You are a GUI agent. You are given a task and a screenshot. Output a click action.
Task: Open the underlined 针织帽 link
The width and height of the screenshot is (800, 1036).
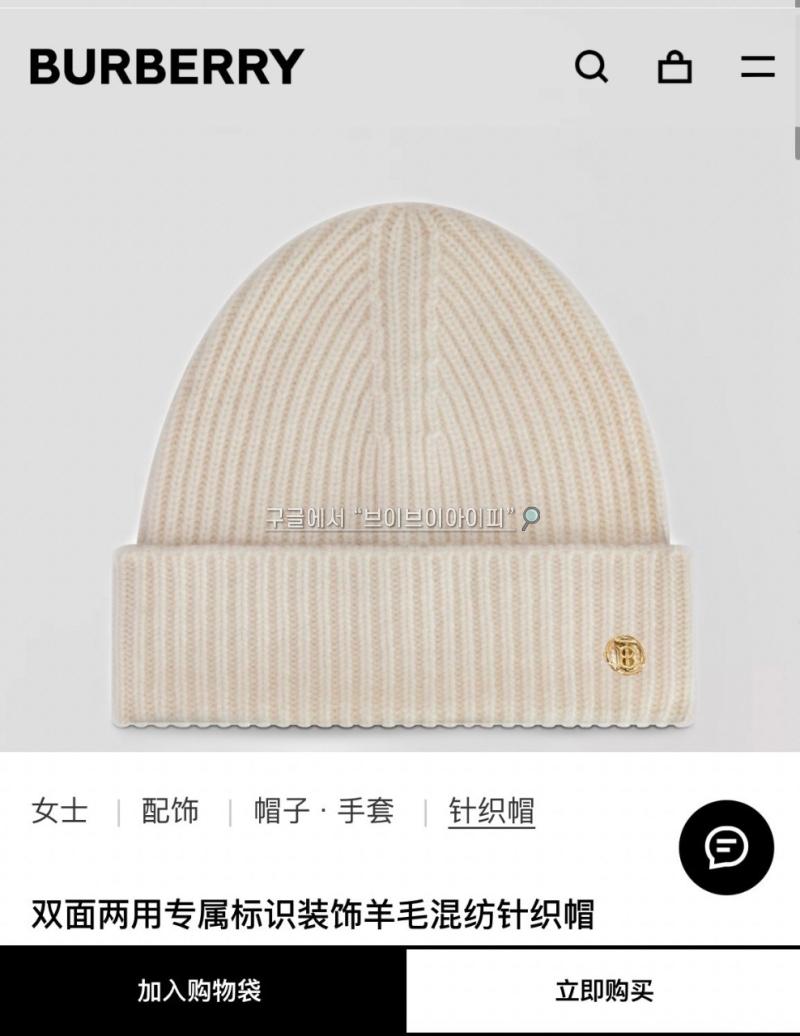pyautogui.click(x=491, y=811)
